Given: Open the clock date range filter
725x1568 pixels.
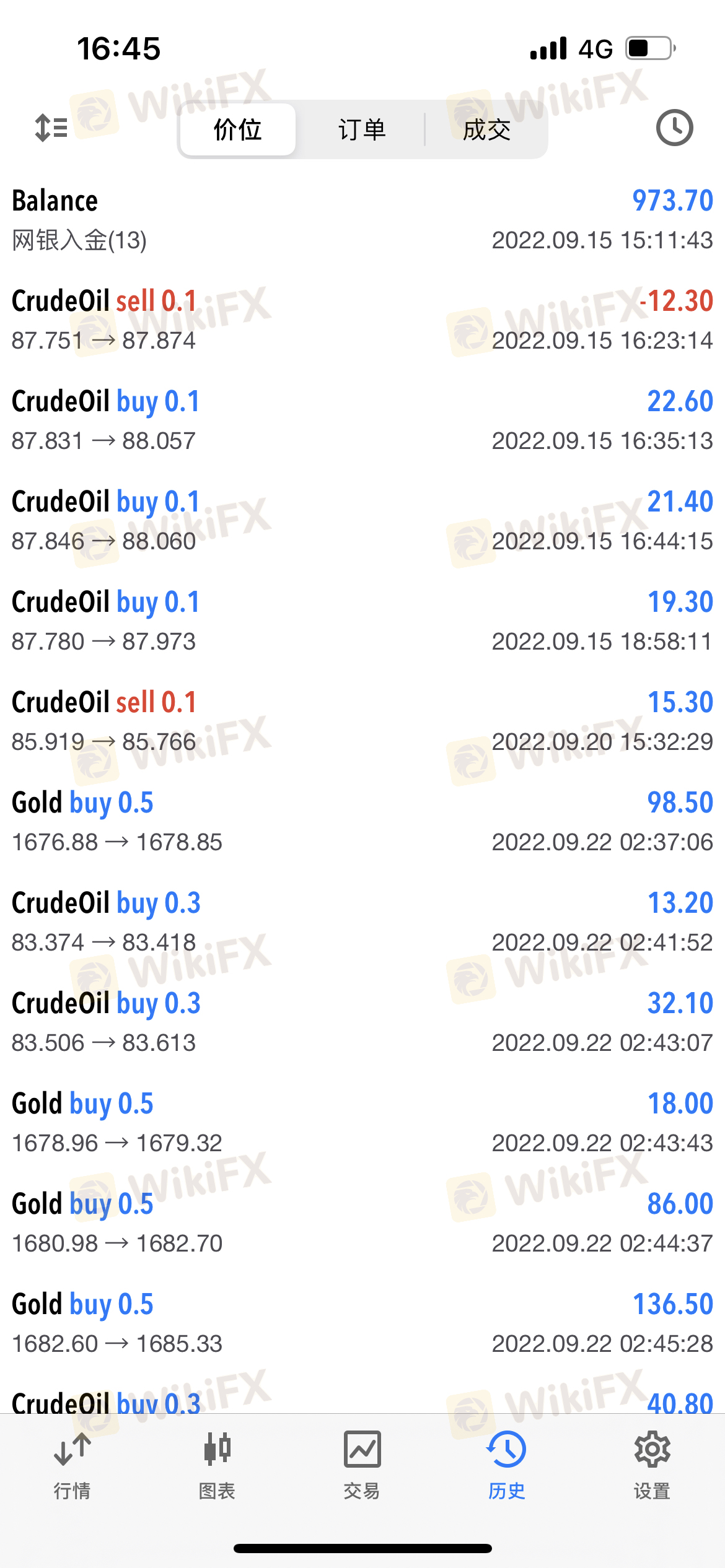Looking at the screenshot, I should (x=674, y=128).
